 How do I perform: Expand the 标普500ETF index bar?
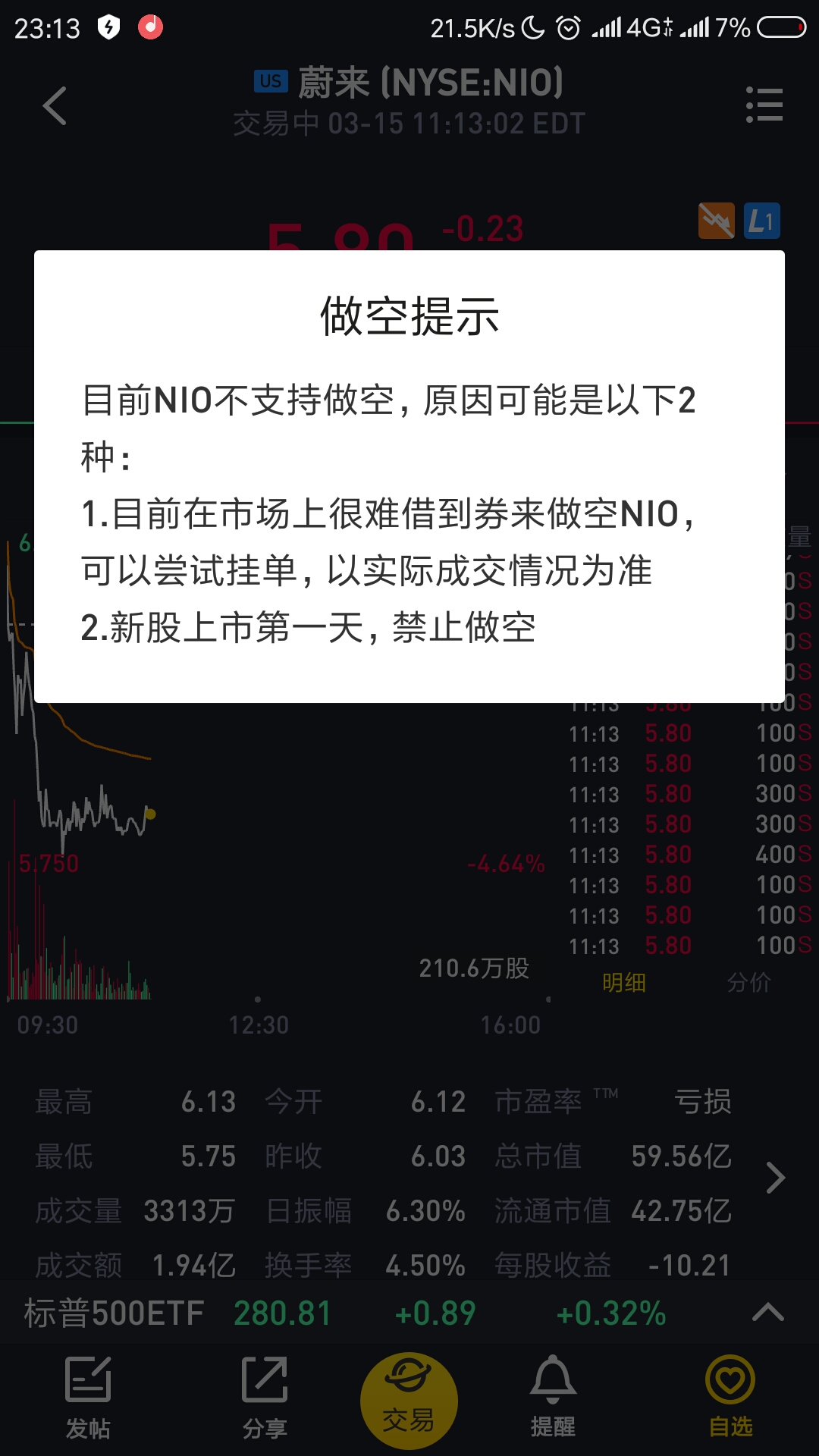[767, 1313]
